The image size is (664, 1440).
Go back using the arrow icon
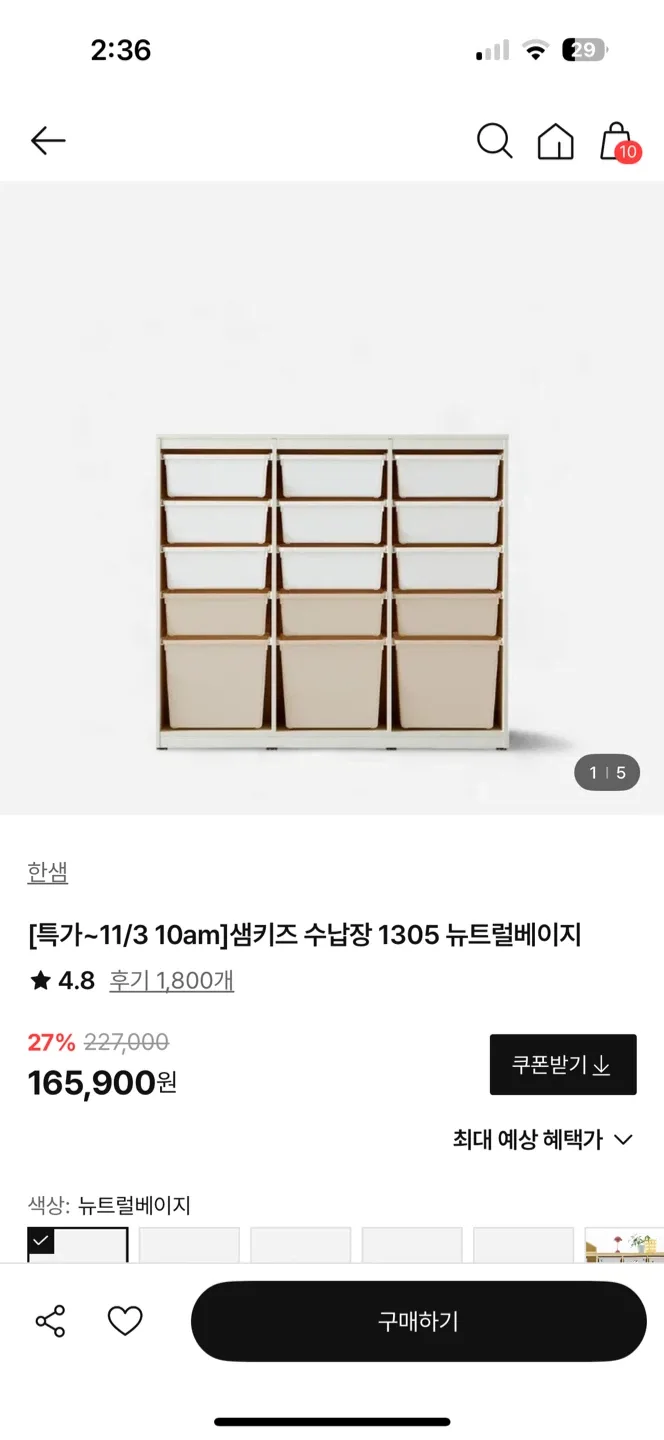pyautogui.click(x=48, y=141)
